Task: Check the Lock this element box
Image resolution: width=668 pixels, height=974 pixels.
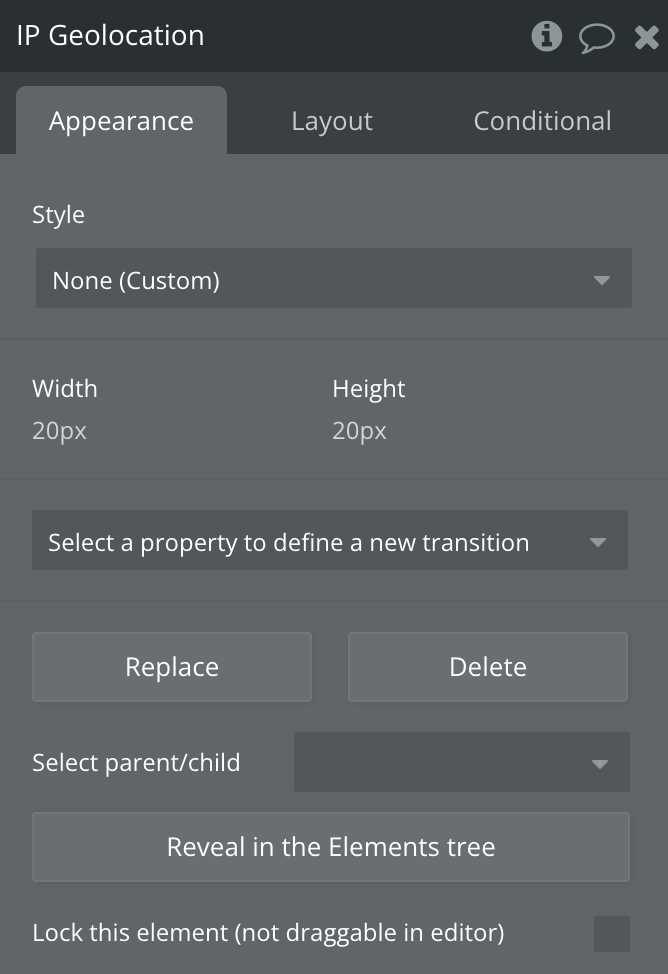Action: tap(612, 933)
